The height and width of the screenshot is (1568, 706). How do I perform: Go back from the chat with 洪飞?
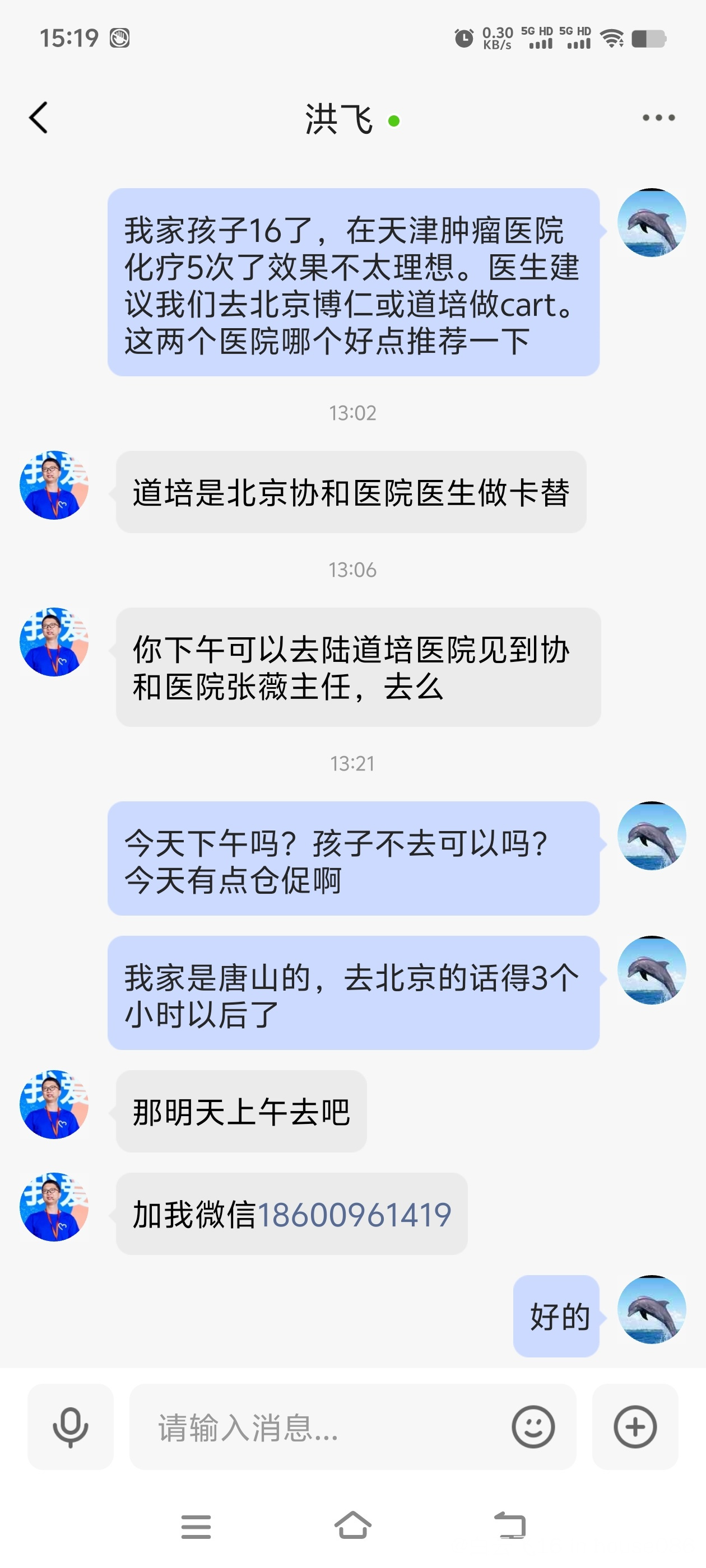(38, 118)
